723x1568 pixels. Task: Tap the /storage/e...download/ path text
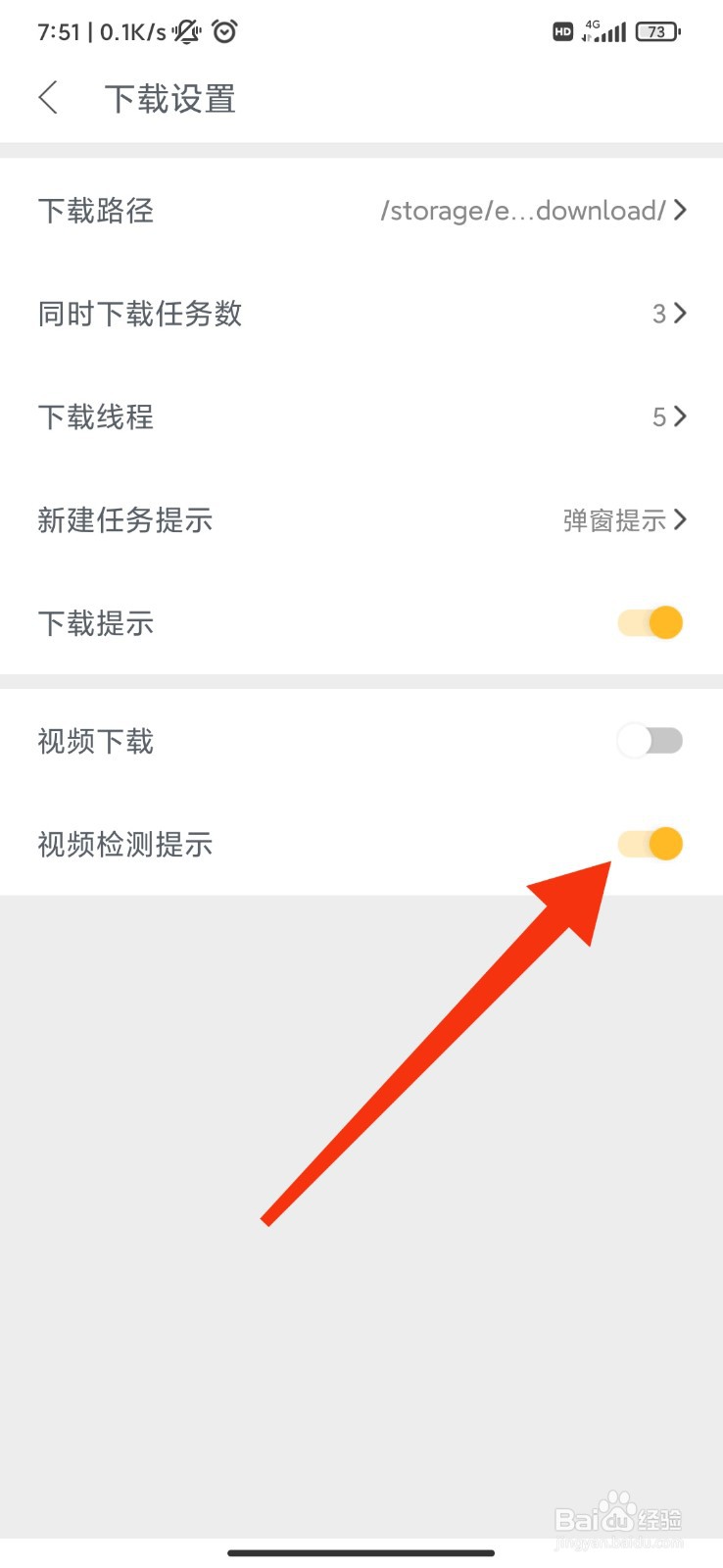[x=521, y=210]
